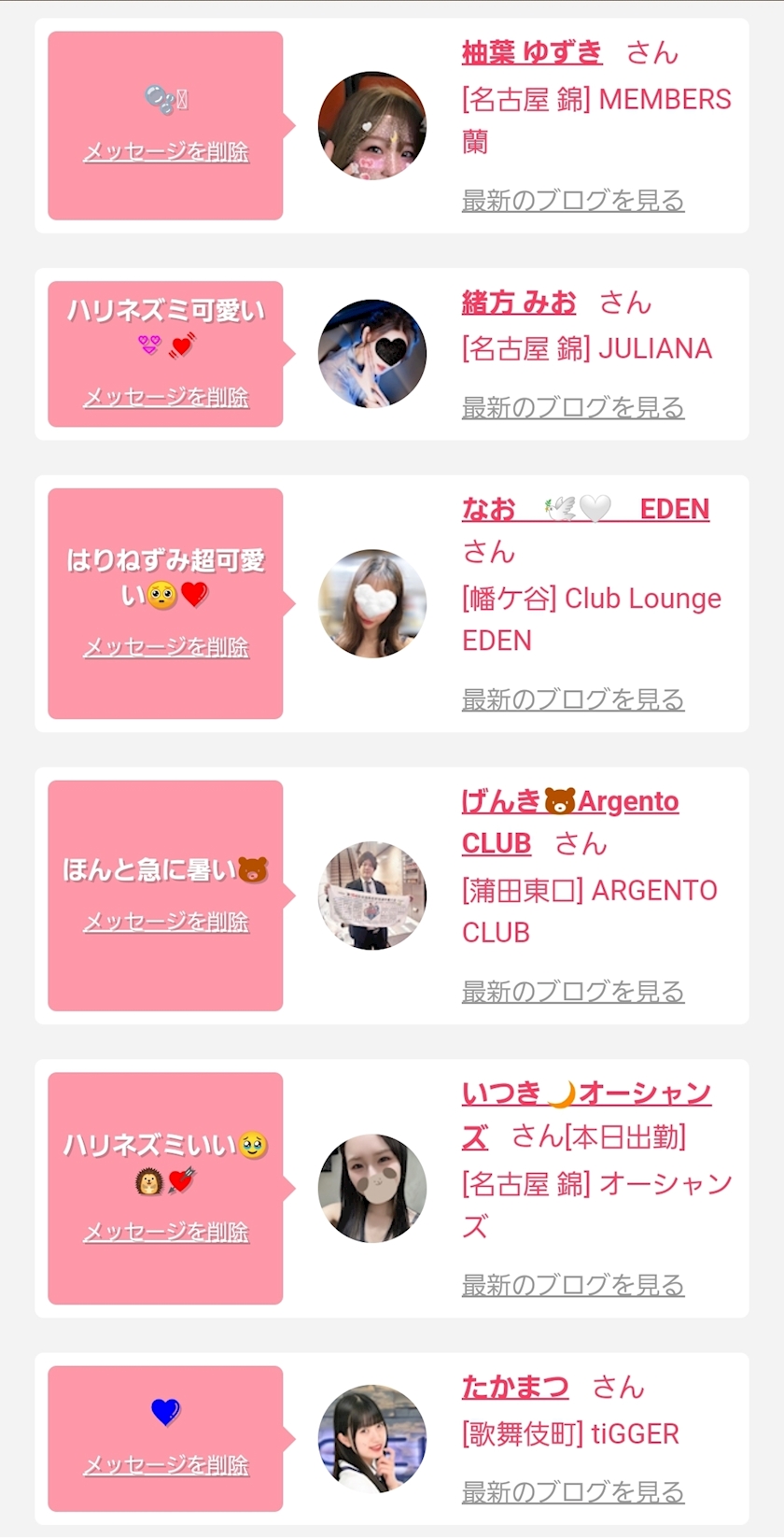This screenshot has height=1538, width=784.
Task: Delete the はりねずみ超可愛い message
Action: (166, 646)
